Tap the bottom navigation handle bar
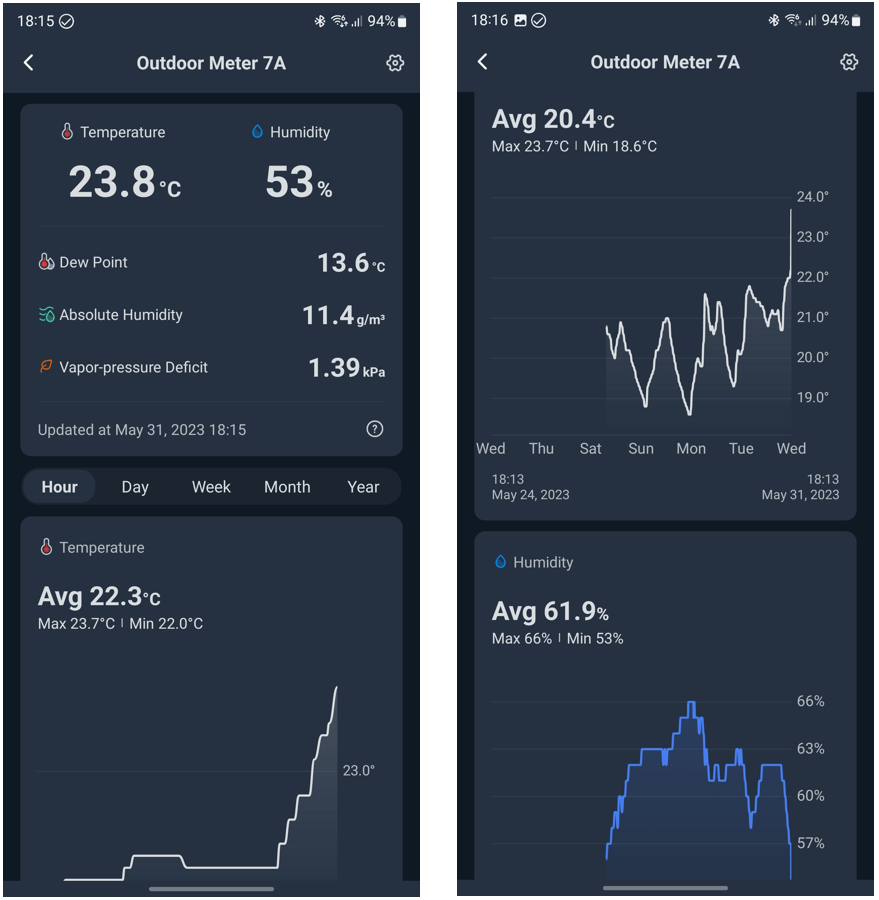Screen dimensions: 879x900 [x=211, y=888]
